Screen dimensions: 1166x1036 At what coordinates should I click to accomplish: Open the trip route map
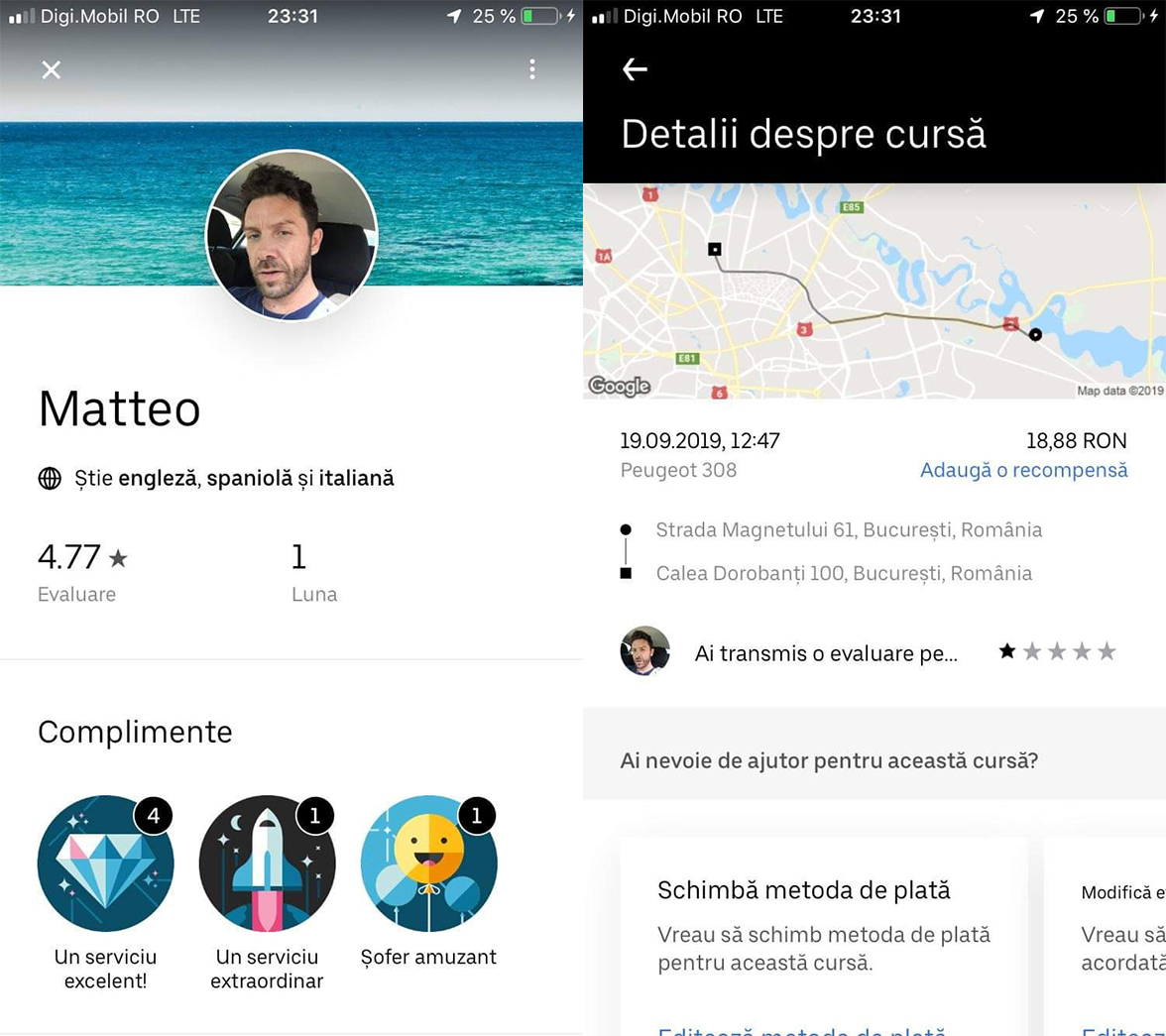coord(874,291)
